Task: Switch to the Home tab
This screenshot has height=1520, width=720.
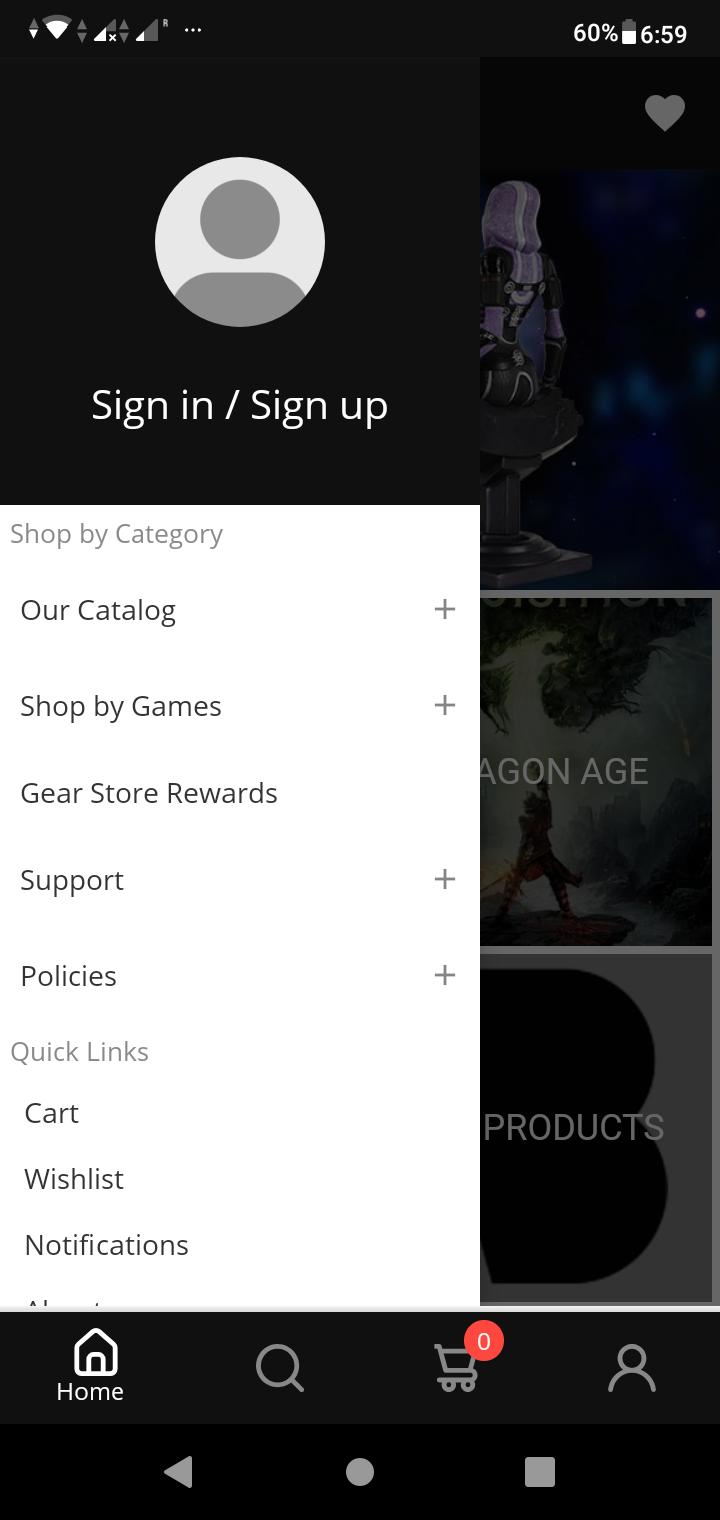Action: pyautogui.click(x=90, y=1366)
